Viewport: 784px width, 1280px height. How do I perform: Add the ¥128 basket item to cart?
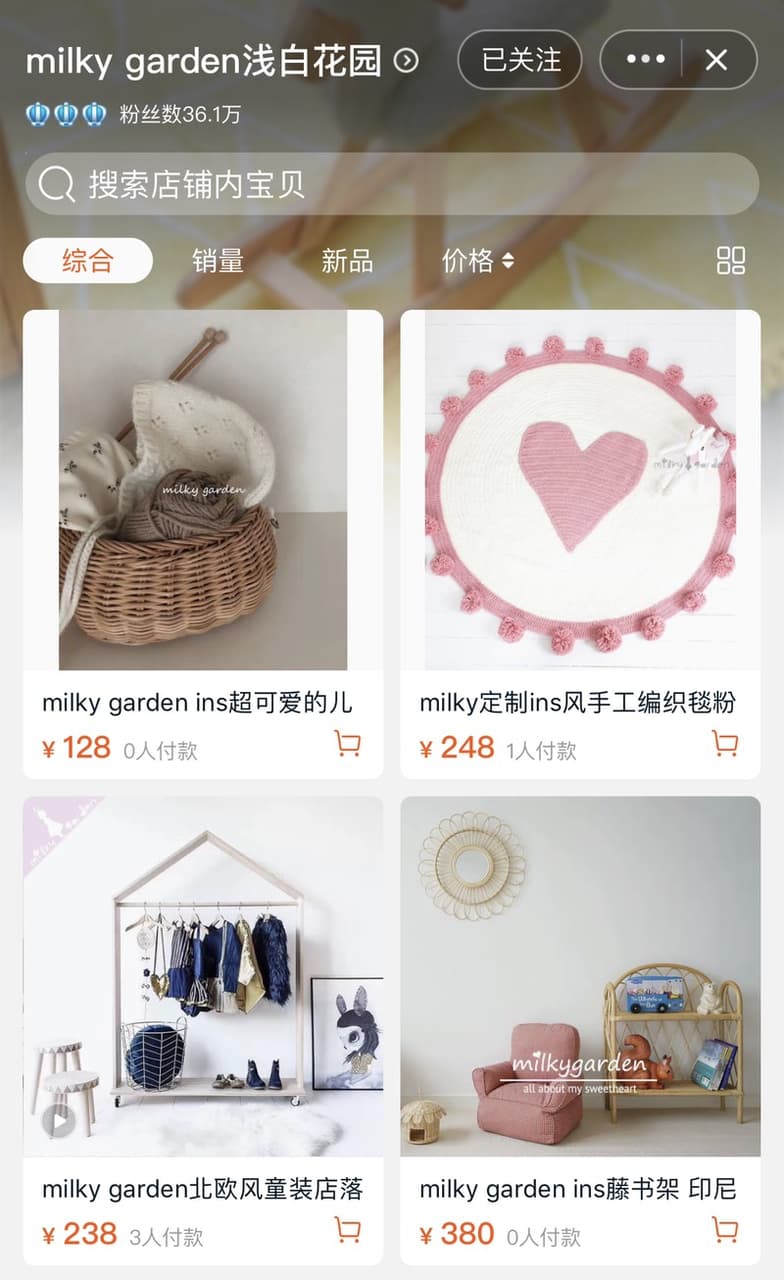(x=347, y=745)
